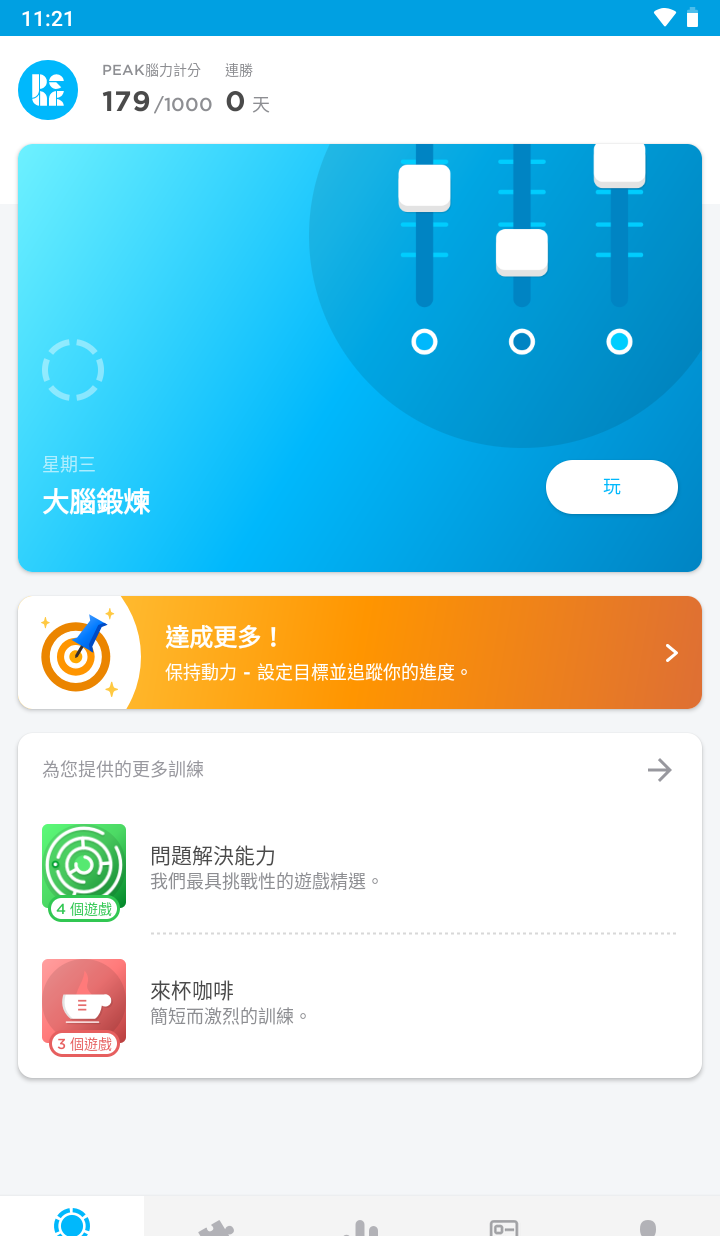Tap the first round toggle under the sliders
Image resolution: width=720 pixels, height=1236 pixels.
[x=424, y=341]
